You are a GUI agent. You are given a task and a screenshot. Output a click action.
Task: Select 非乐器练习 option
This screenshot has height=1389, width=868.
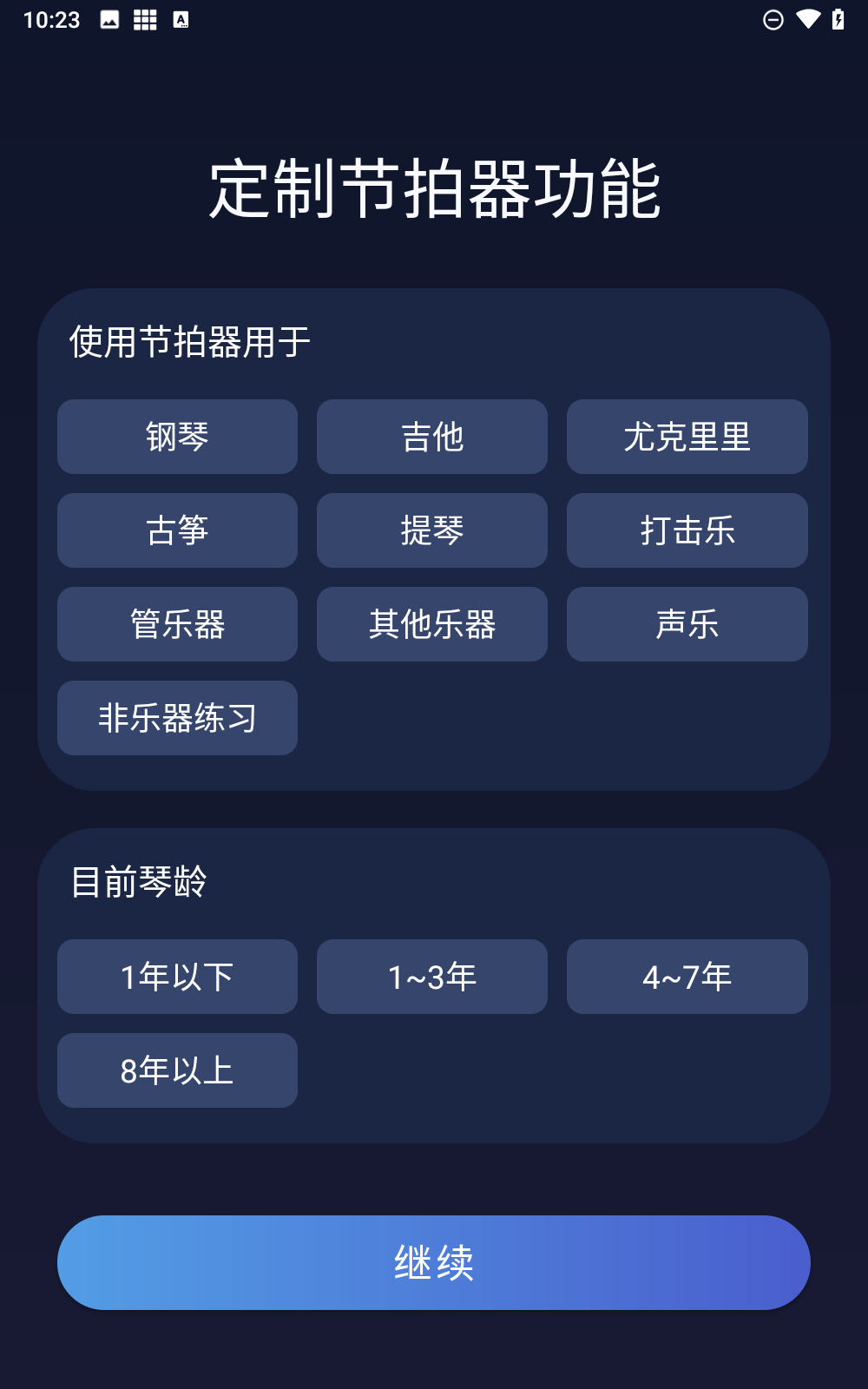pos(177,718)
